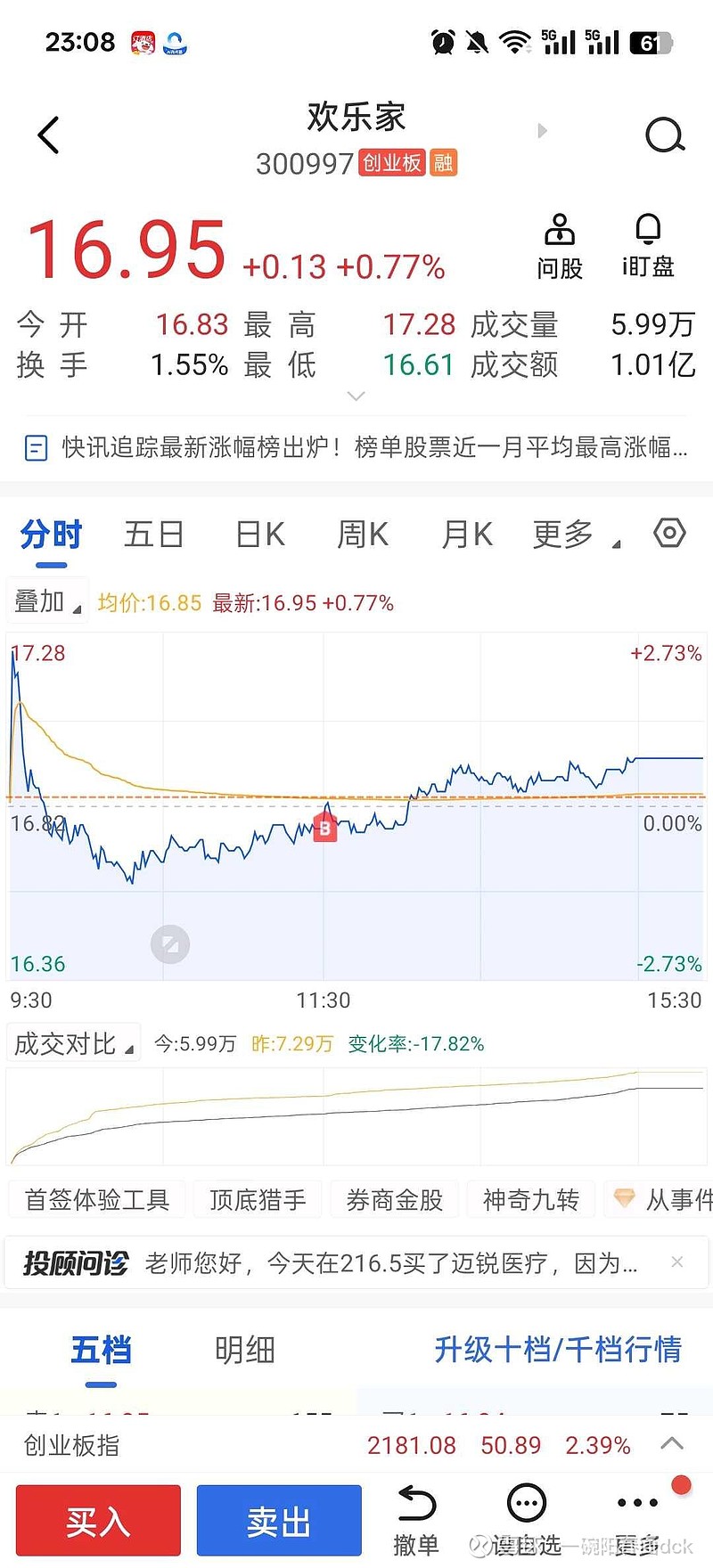This screenshot has width=713, height=1568.
Task: Open the 叠加 overlay dropdown
Action: click(x=47, y=602)
